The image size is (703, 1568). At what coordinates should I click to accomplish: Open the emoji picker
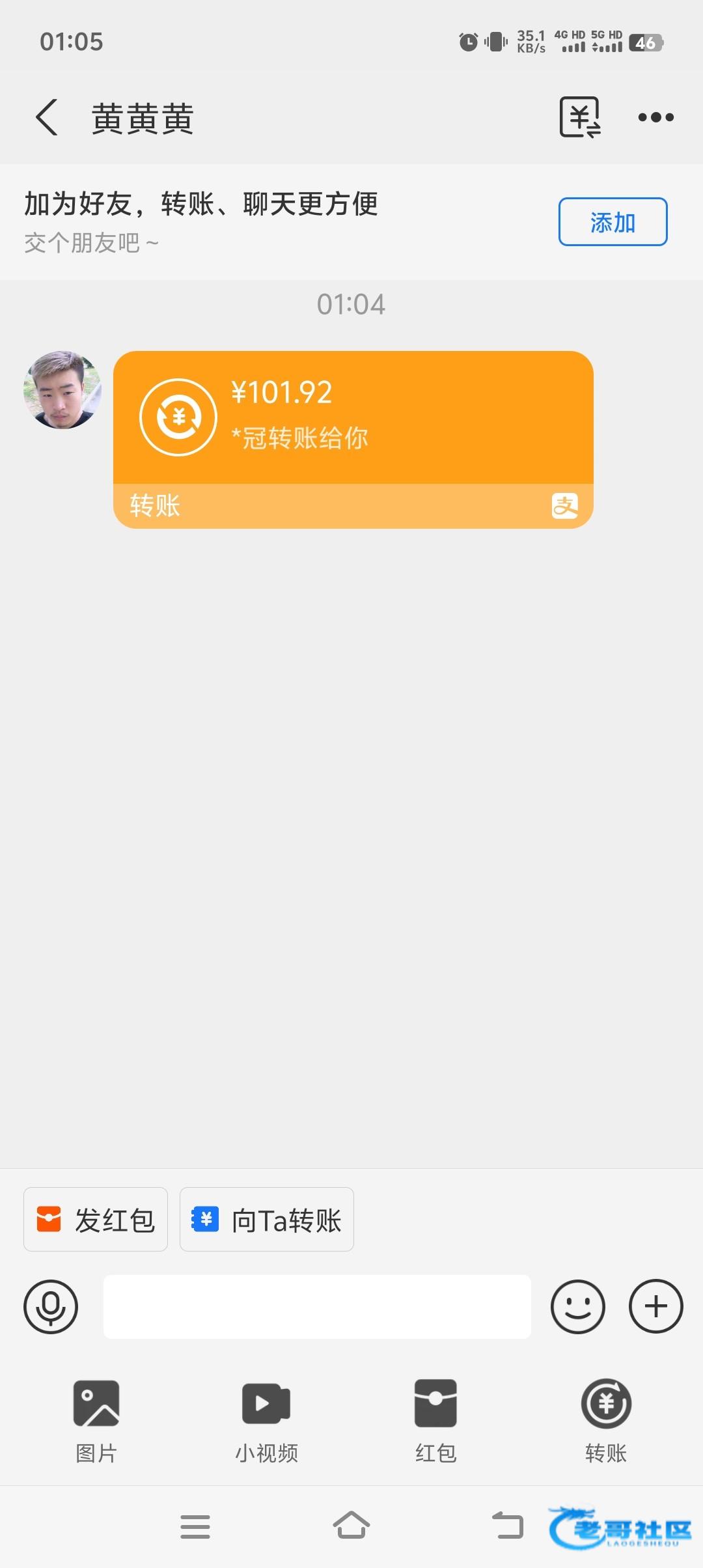[x=577, y=1307]
